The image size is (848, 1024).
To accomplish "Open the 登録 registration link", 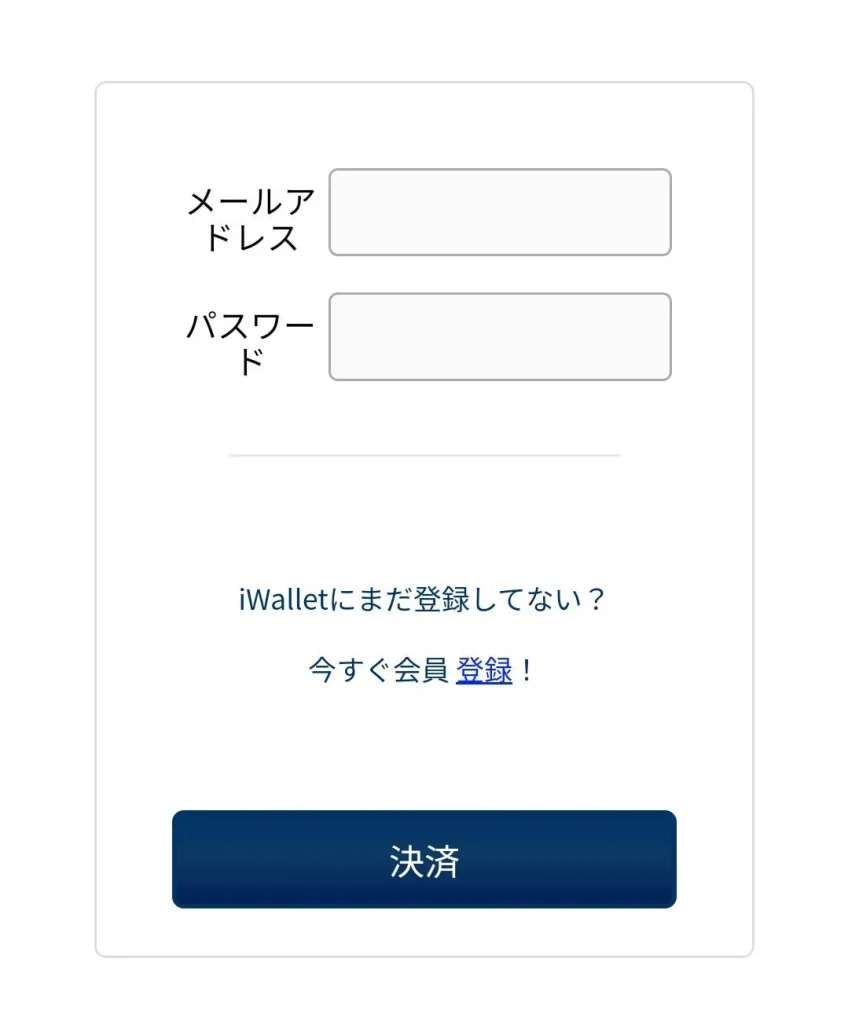I will (x=484, y=671).
